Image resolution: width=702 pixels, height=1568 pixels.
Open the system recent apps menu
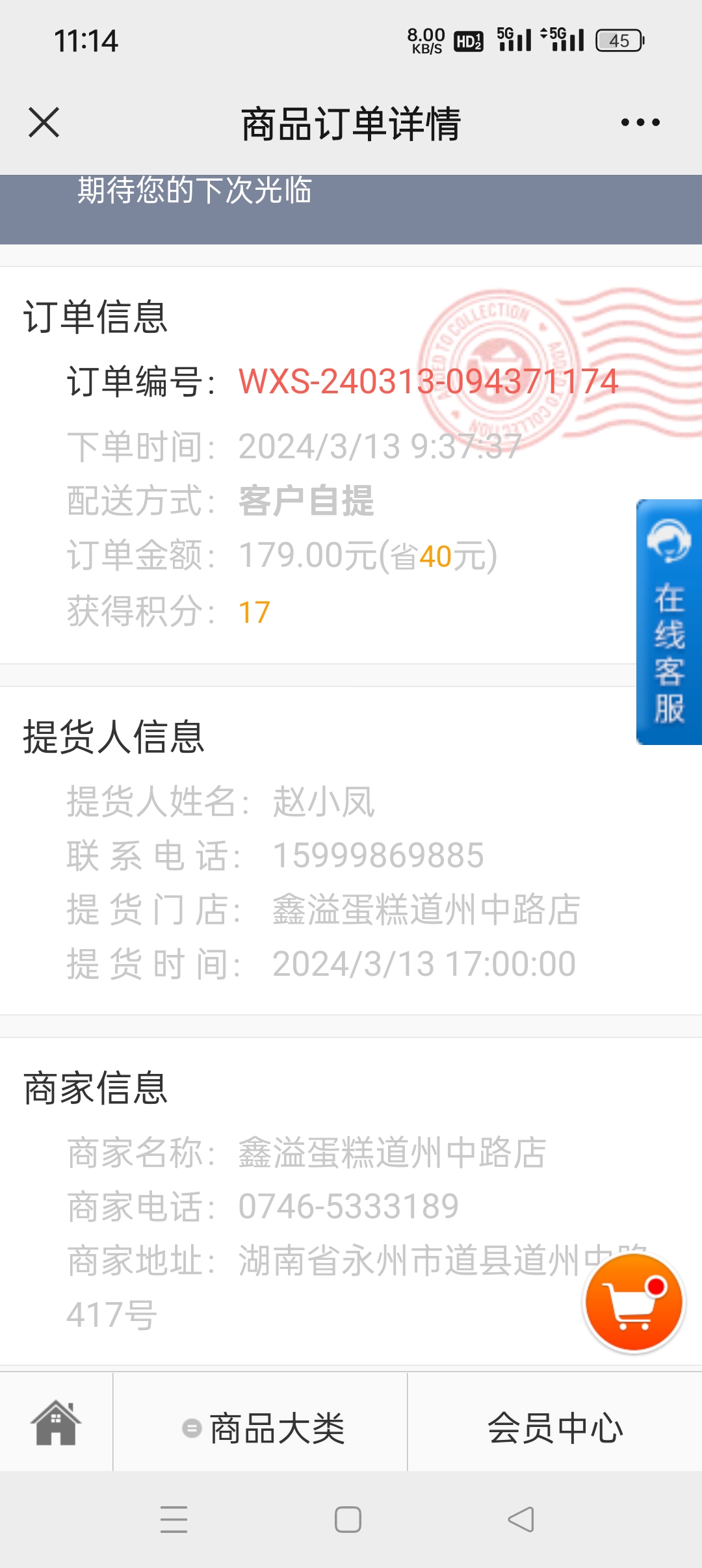point(174,1519)
